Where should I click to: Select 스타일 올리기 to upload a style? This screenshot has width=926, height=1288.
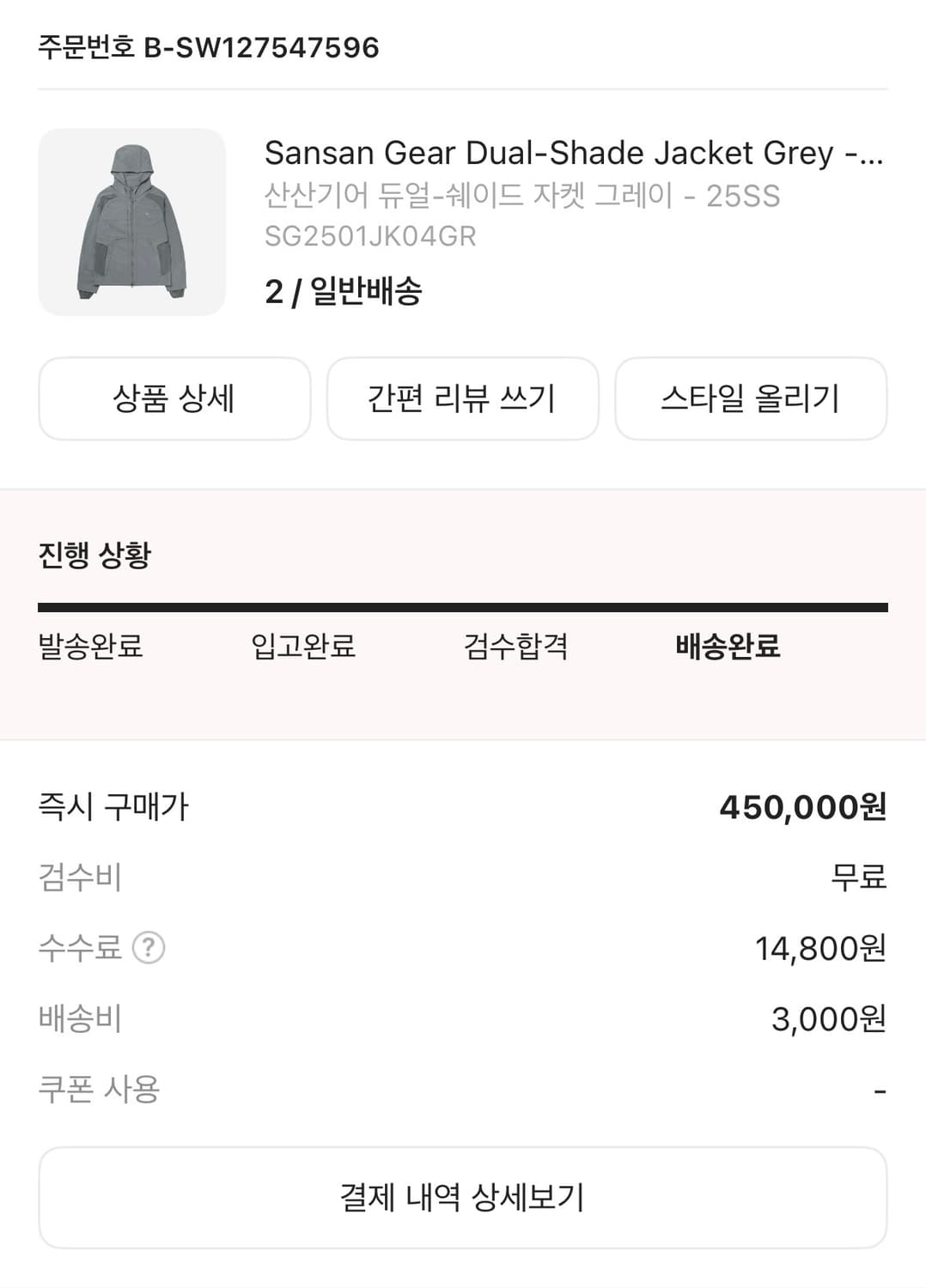coord(750,398)
